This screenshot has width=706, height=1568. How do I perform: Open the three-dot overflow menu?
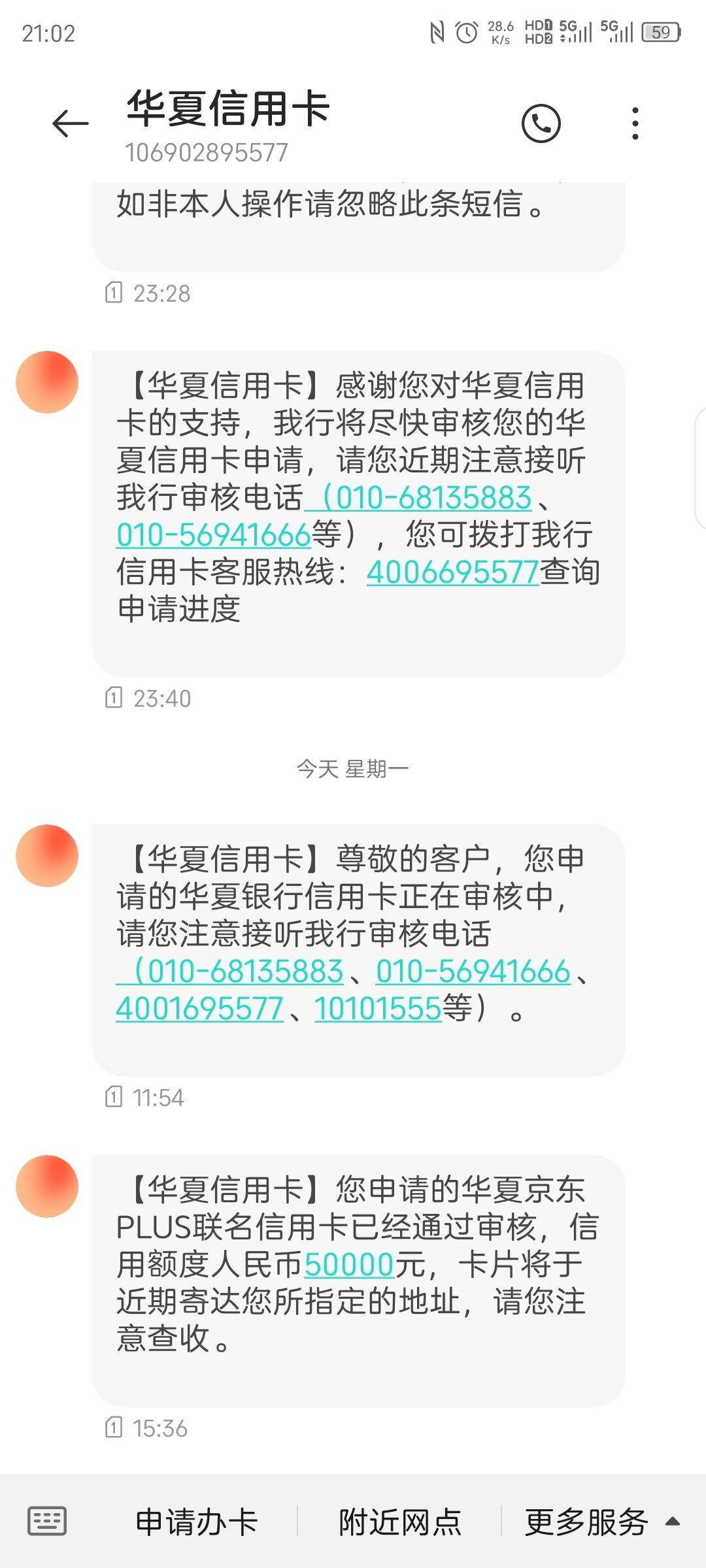pos(635,123)
